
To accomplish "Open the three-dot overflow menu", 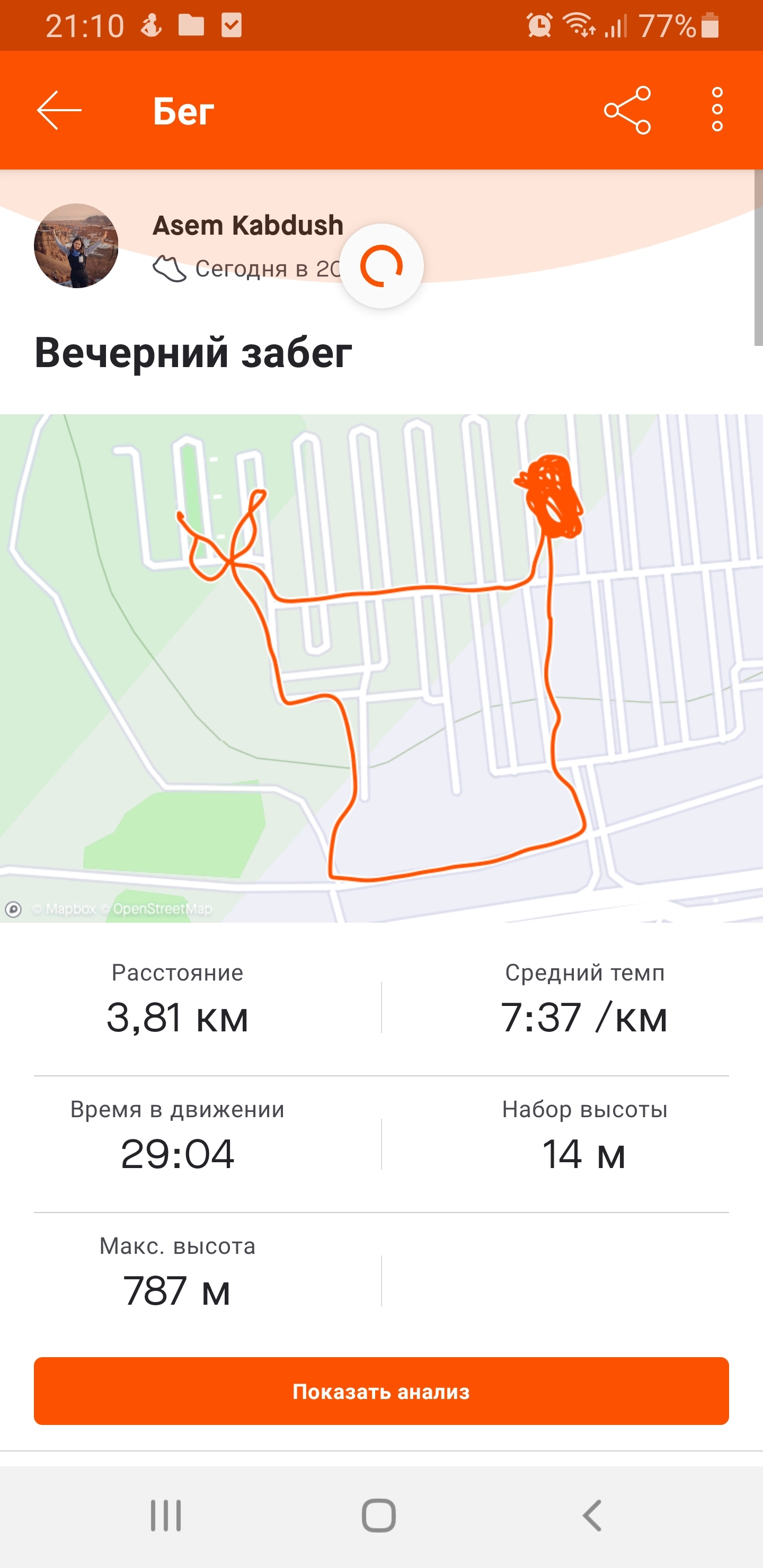I will (x=717, y=110).
